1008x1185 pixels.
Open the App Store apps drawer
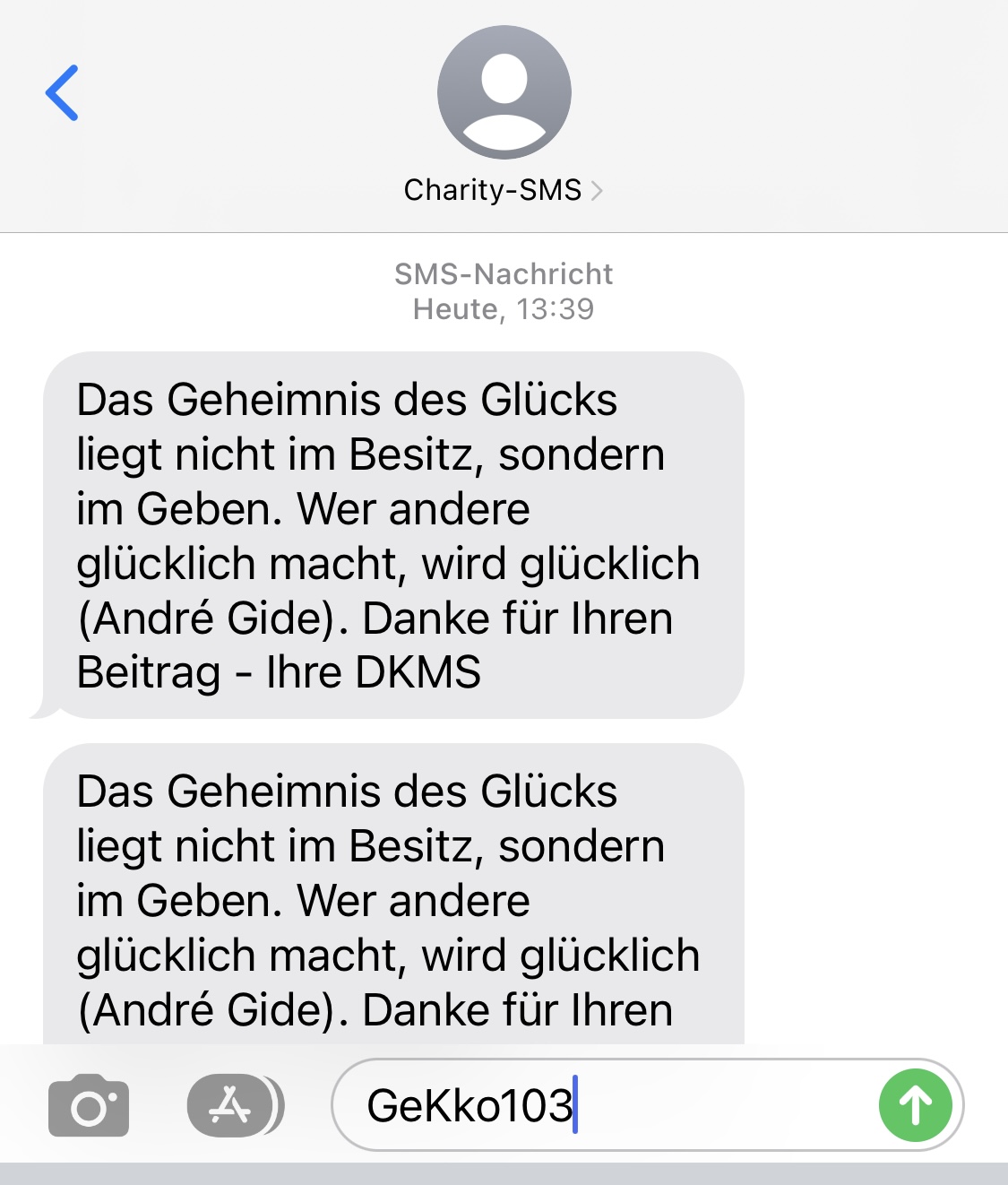point(232,1105)
